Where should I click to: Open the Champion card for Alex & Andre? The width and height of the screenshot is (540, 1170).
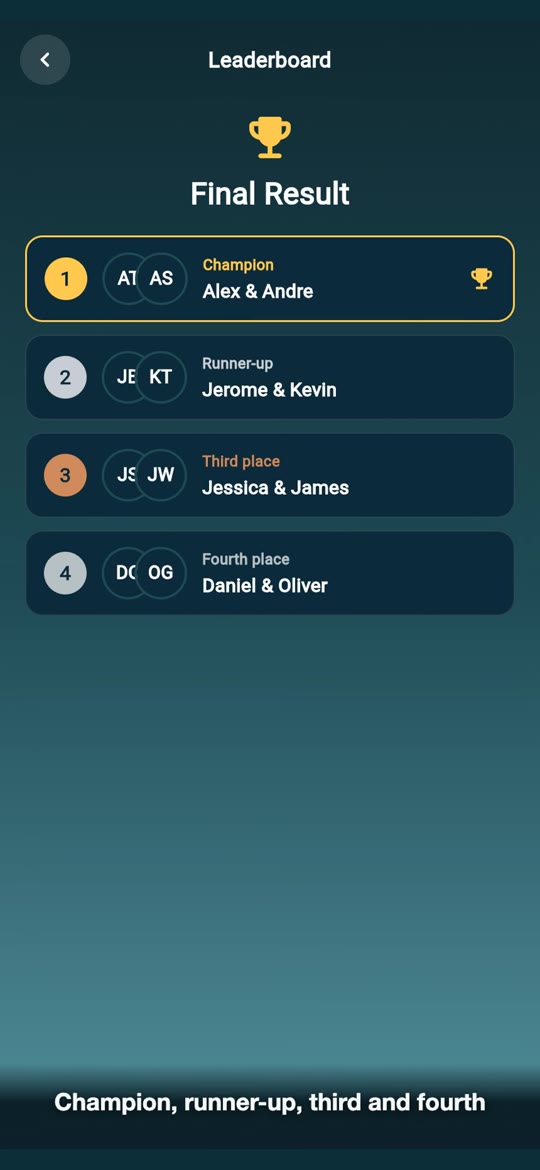click(270, 279)
